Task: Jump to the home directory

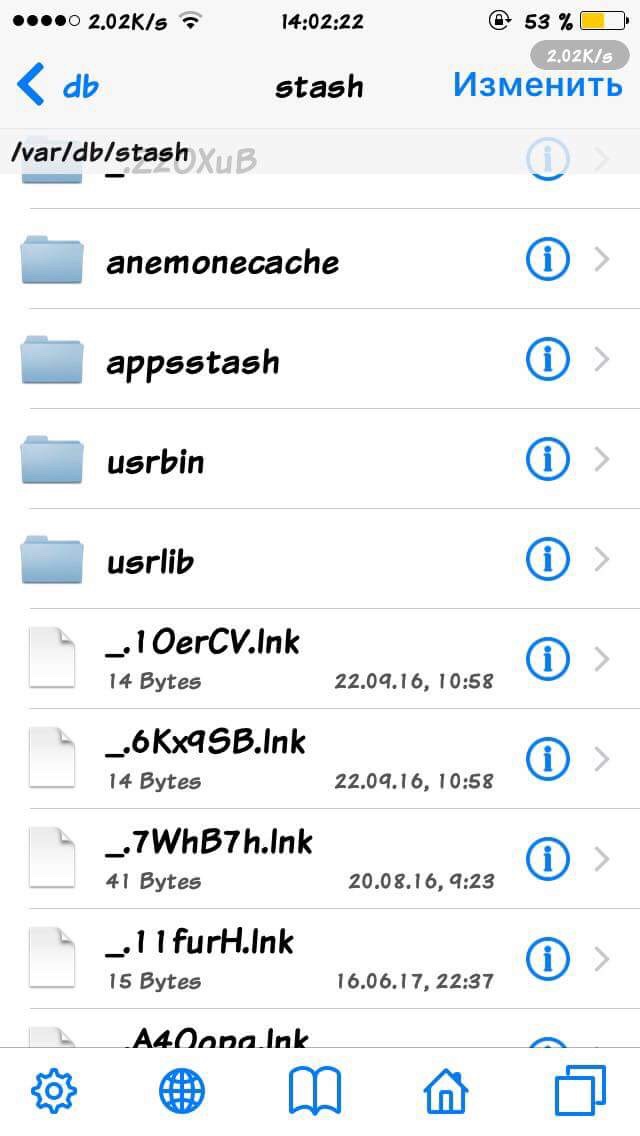Action: point(447,1089)
